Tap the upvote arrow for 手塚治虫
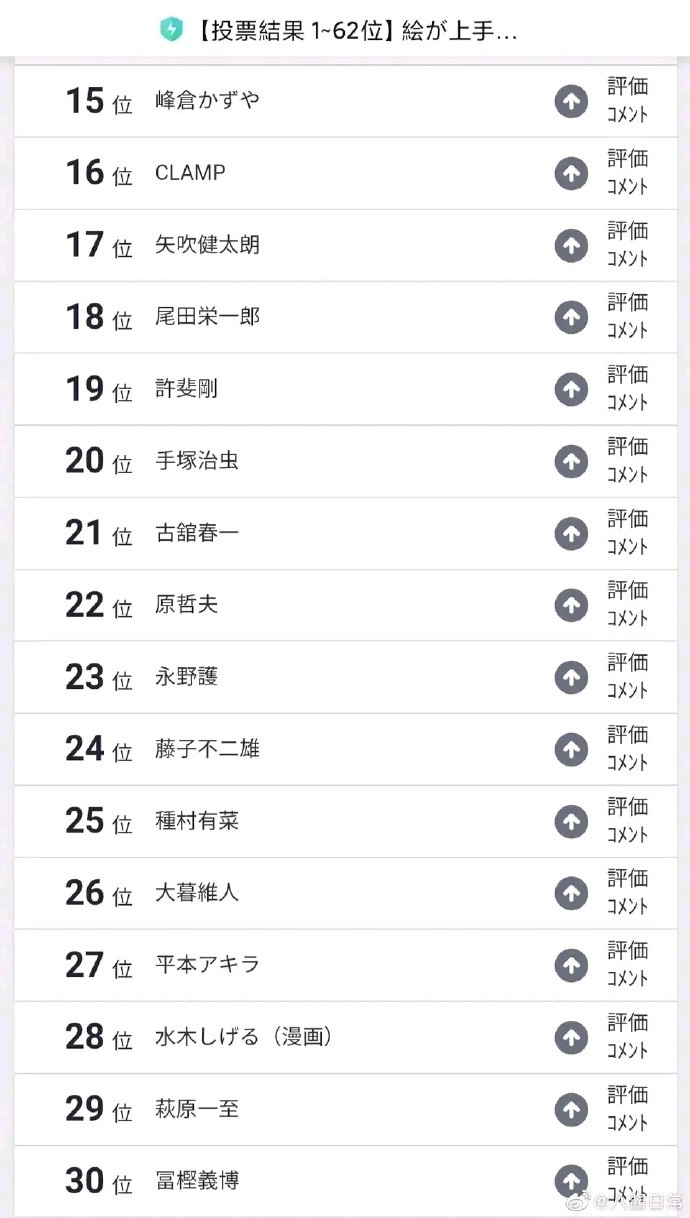 coord(571,461)
